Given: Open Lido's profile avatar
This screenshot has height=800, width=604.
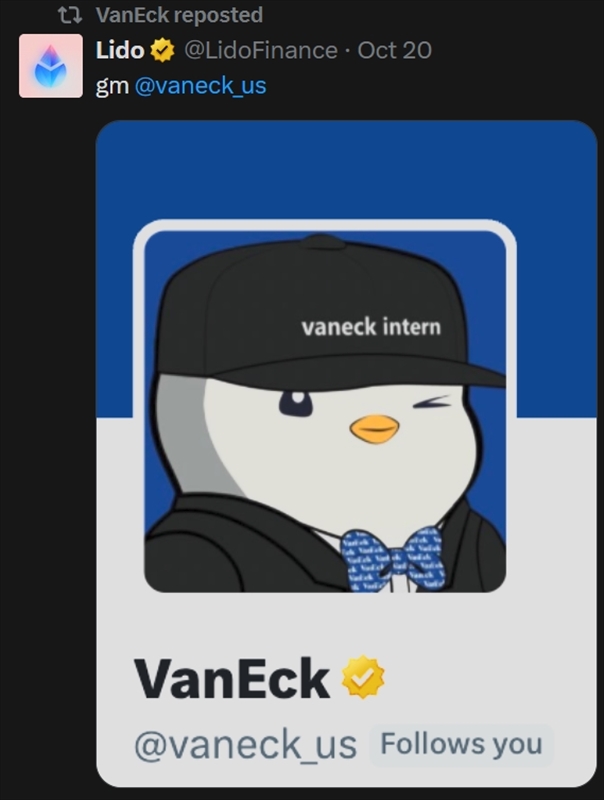Looking at the screenshot, I should coord(50,66).
